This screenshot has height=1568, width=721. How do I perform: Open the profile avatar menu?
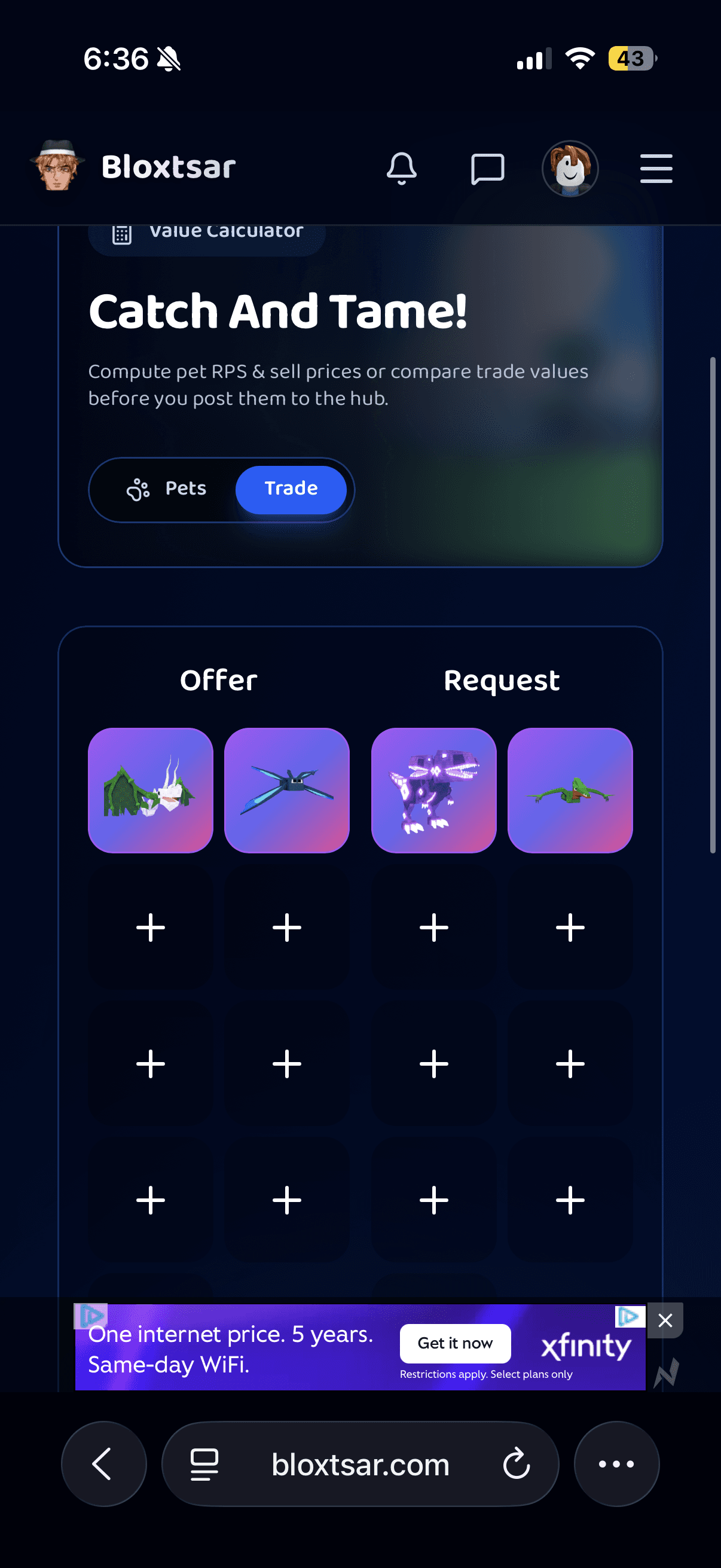pyautogui.click(x=570, y=169)
